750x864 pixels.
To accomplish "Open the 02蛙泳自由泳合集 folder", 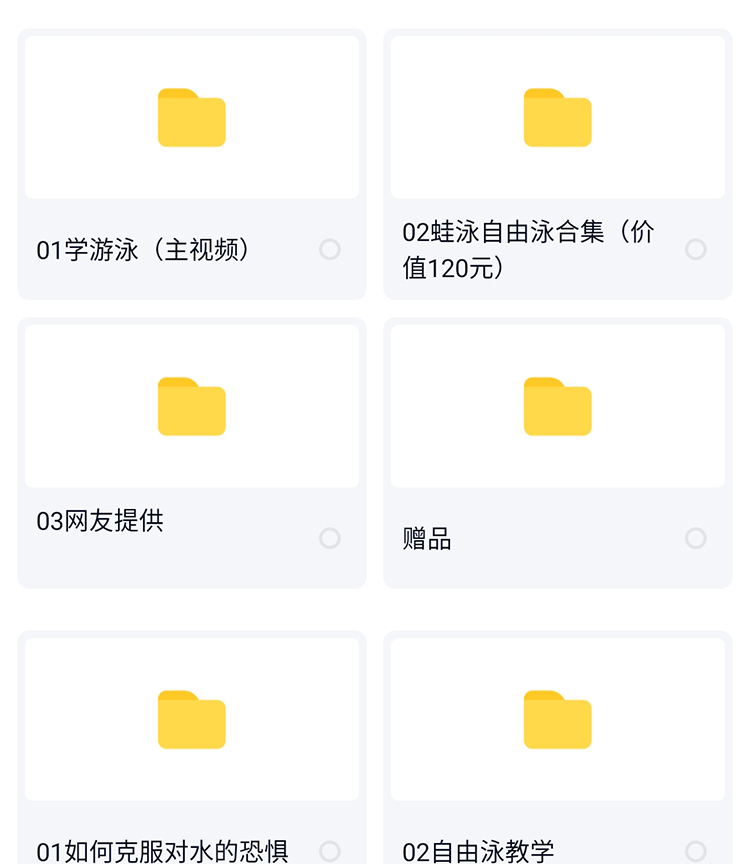I will point(557,118).
